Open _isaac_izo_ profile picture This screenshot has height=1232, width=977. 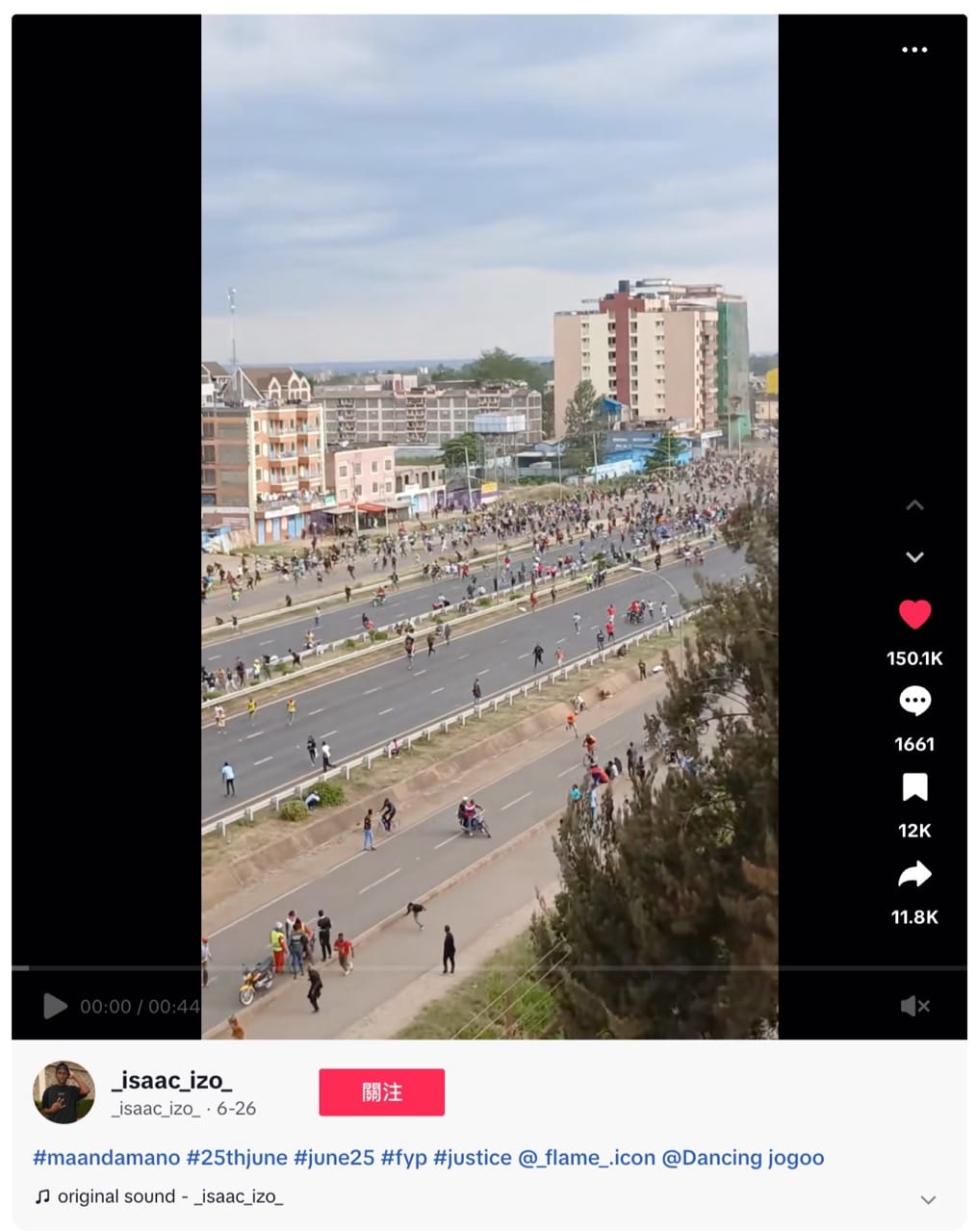(x=64, y=1092)
